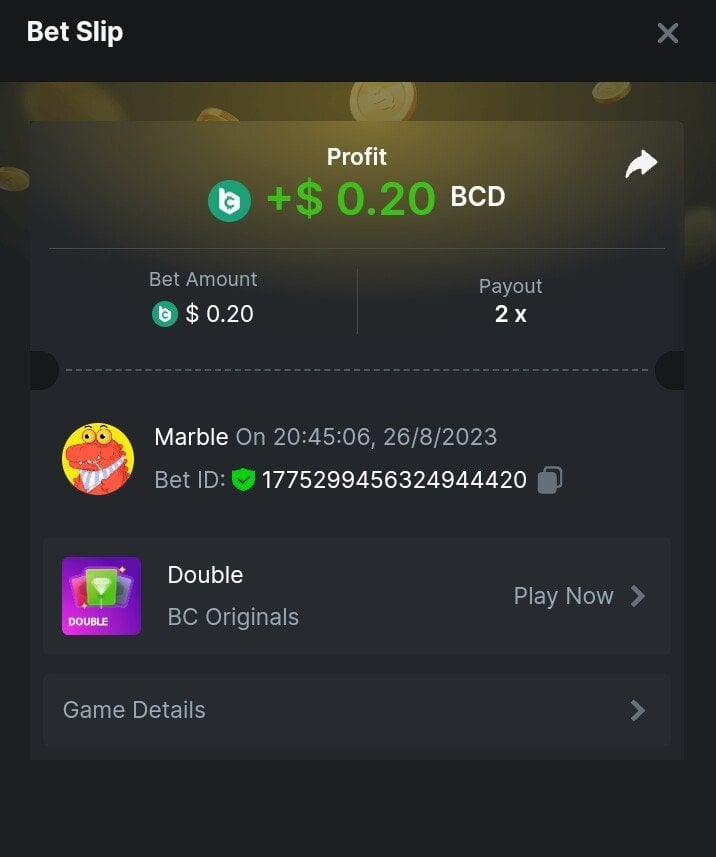The width and height of the screenshot is (716, 857).
Task: Close the Bet Slip dialog
Action: click(x=667, y=33)
